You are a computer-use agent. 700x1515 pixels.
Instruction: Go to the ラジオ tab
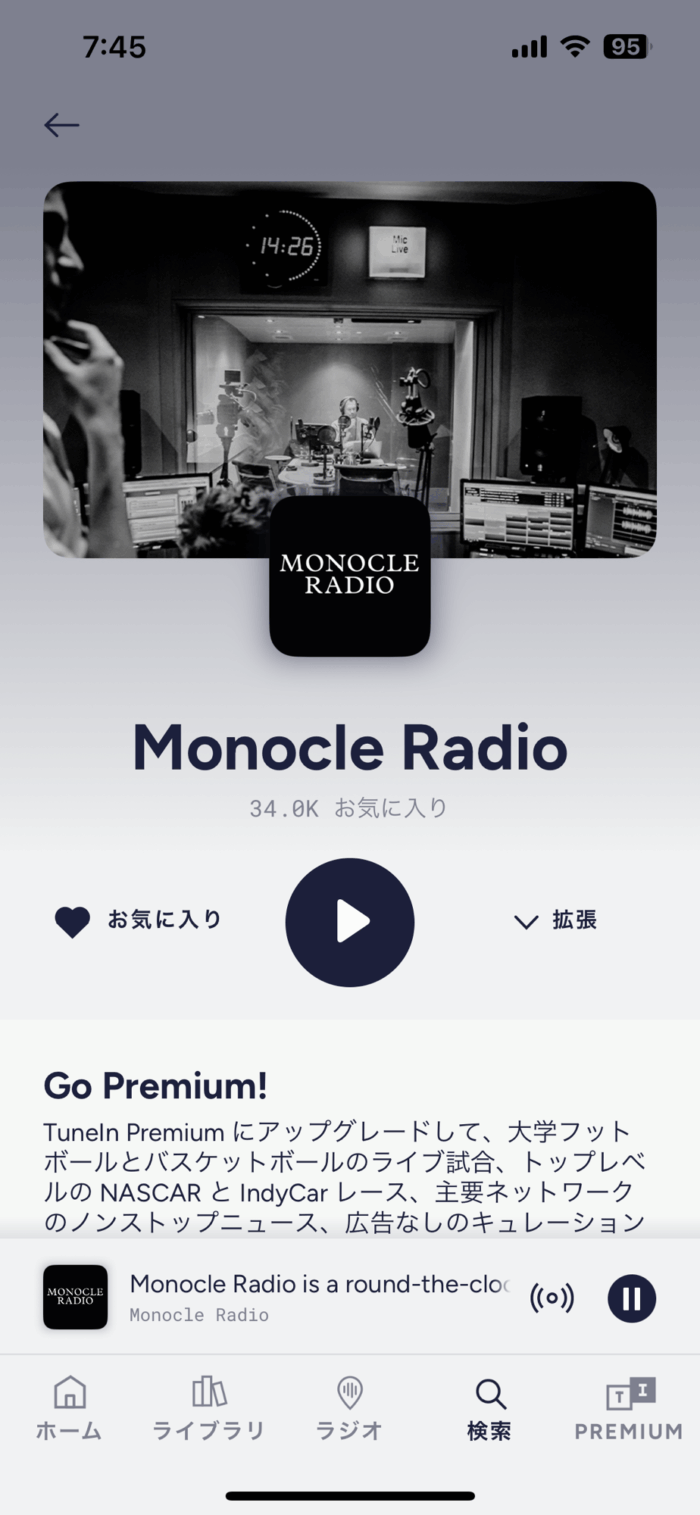pyautogui.click(x=349, y=1408)
